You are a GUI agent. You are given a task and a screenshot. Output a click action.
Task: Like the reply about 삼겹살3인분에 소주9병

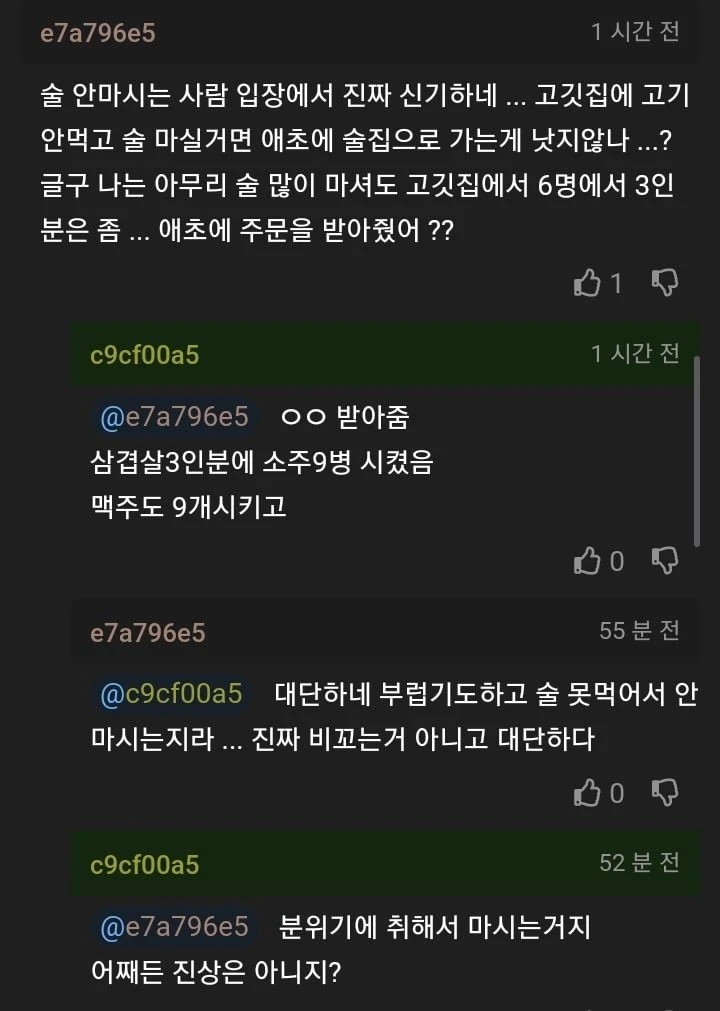[587, 561]
